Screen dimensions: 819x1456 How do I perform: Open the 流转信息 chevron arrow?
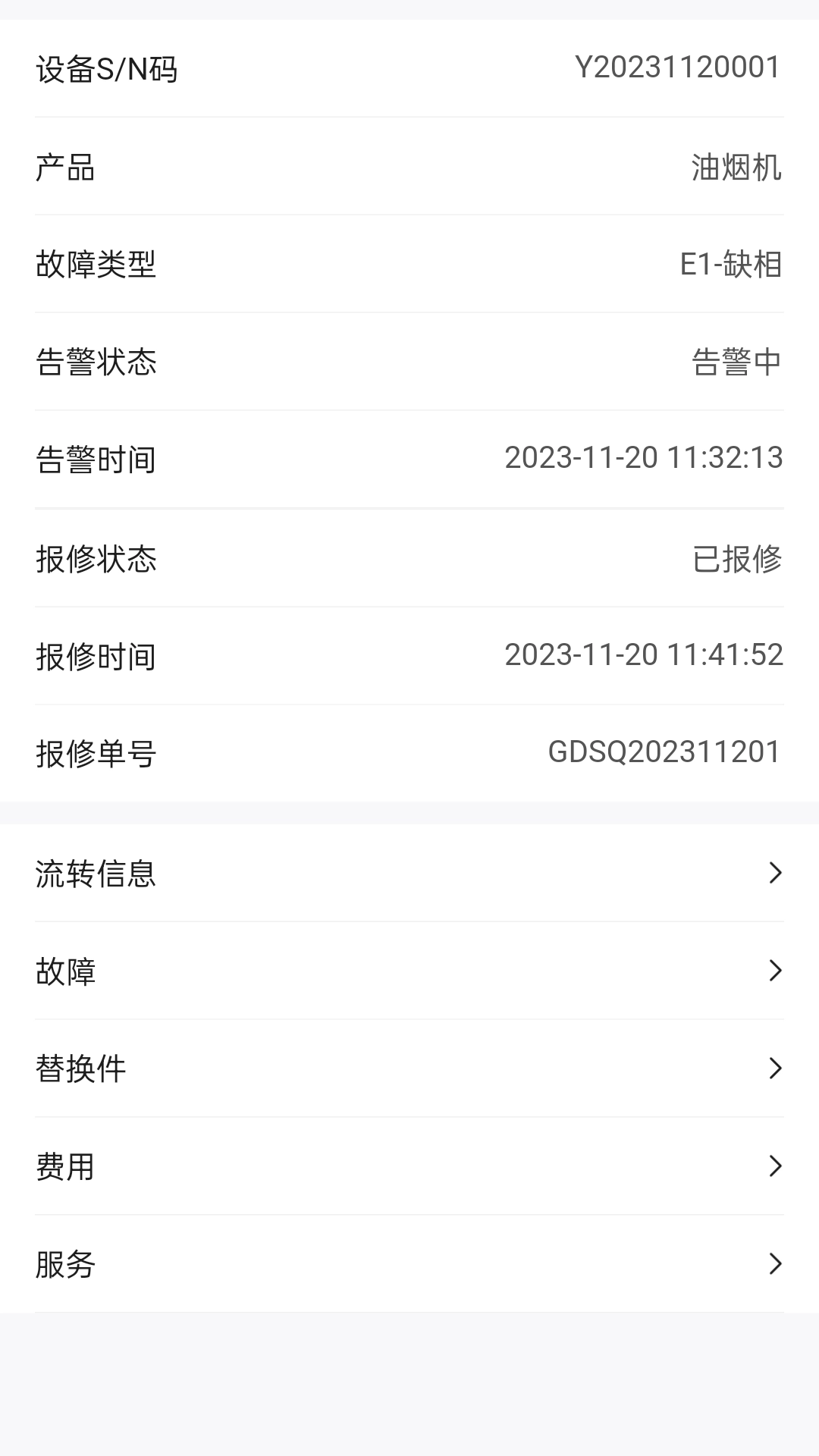pos(775,874)
